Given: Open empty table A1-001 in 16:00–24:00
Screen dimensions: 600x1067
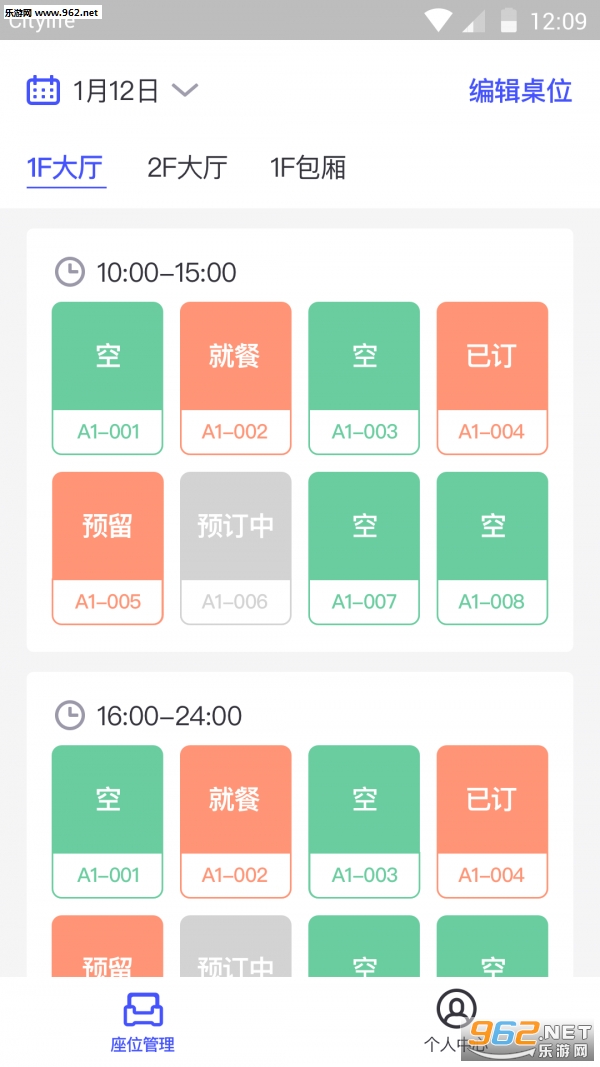Looking at the screenshot, I should coord(107,821).
